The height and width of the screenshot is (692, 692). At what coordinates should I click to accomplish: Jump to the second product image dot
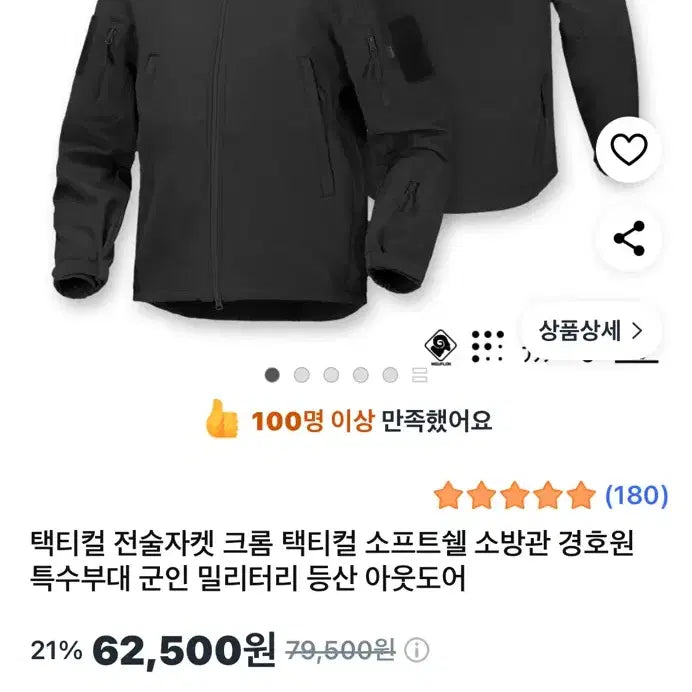(301, 375)
